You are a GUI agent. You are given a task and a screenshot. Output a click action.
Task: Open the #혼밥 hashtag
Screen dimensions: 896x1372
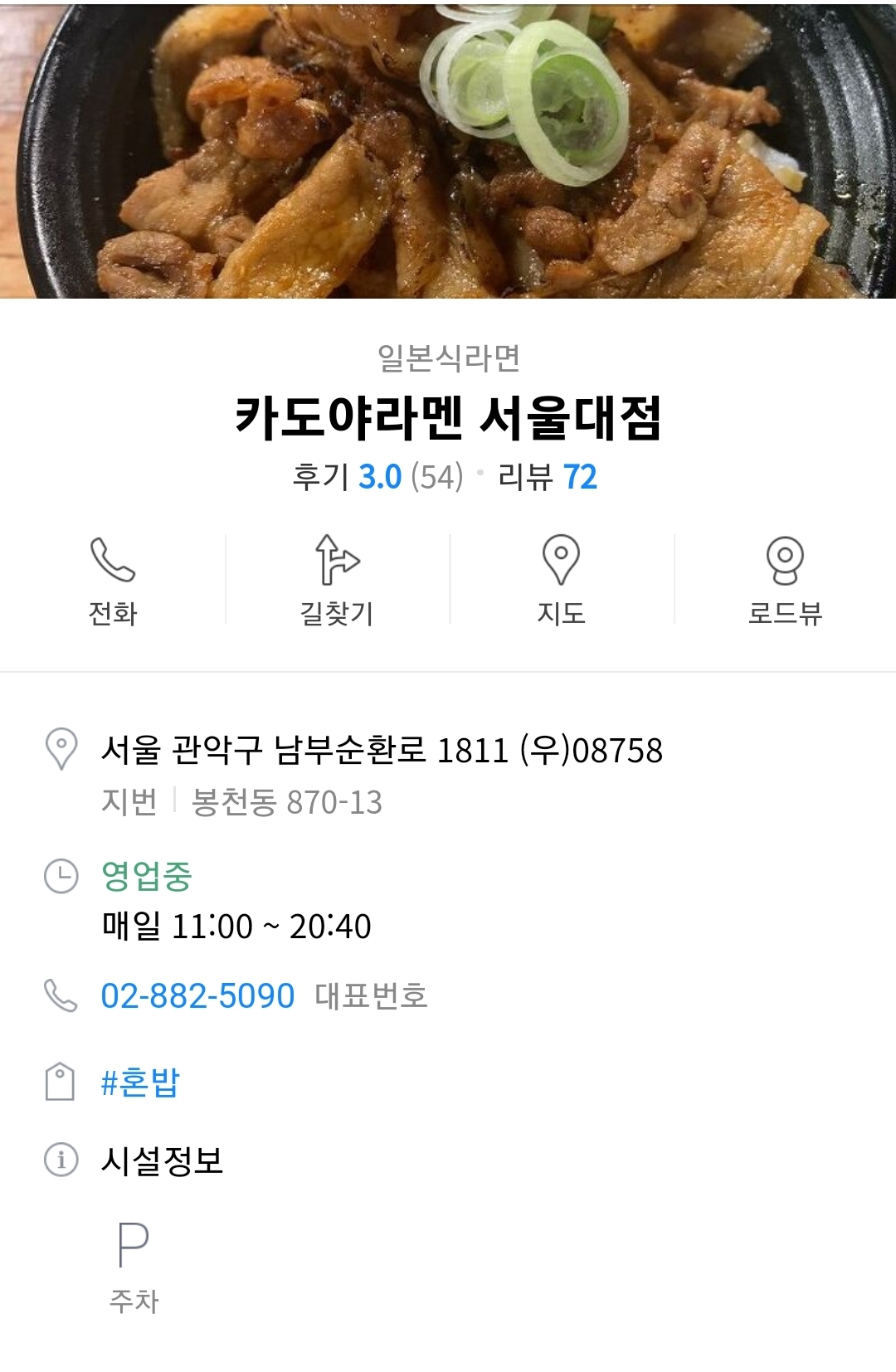[140, 1083]
